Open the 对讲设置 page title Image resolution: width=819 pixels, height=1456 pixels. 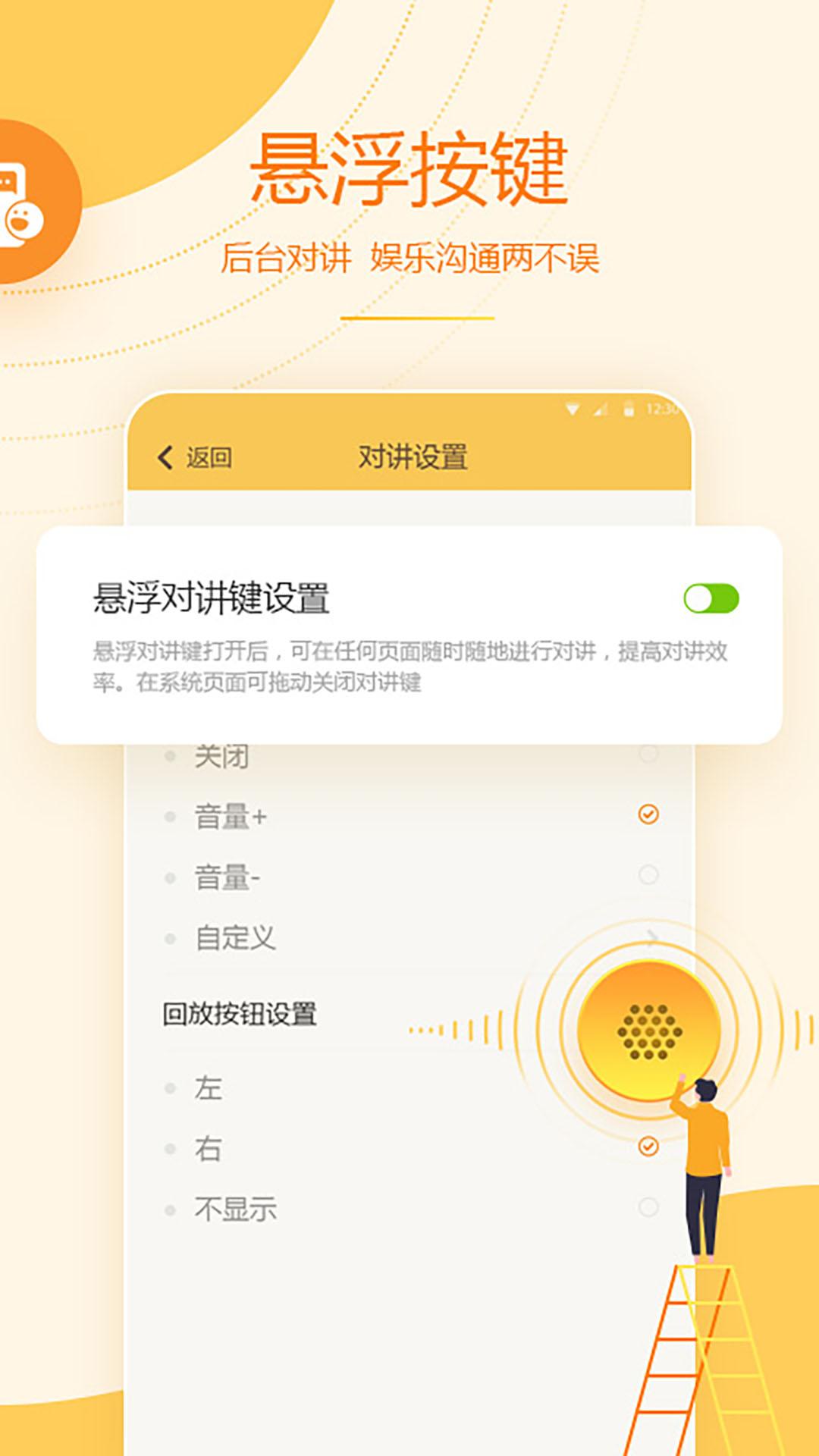[x=413, y=455]
